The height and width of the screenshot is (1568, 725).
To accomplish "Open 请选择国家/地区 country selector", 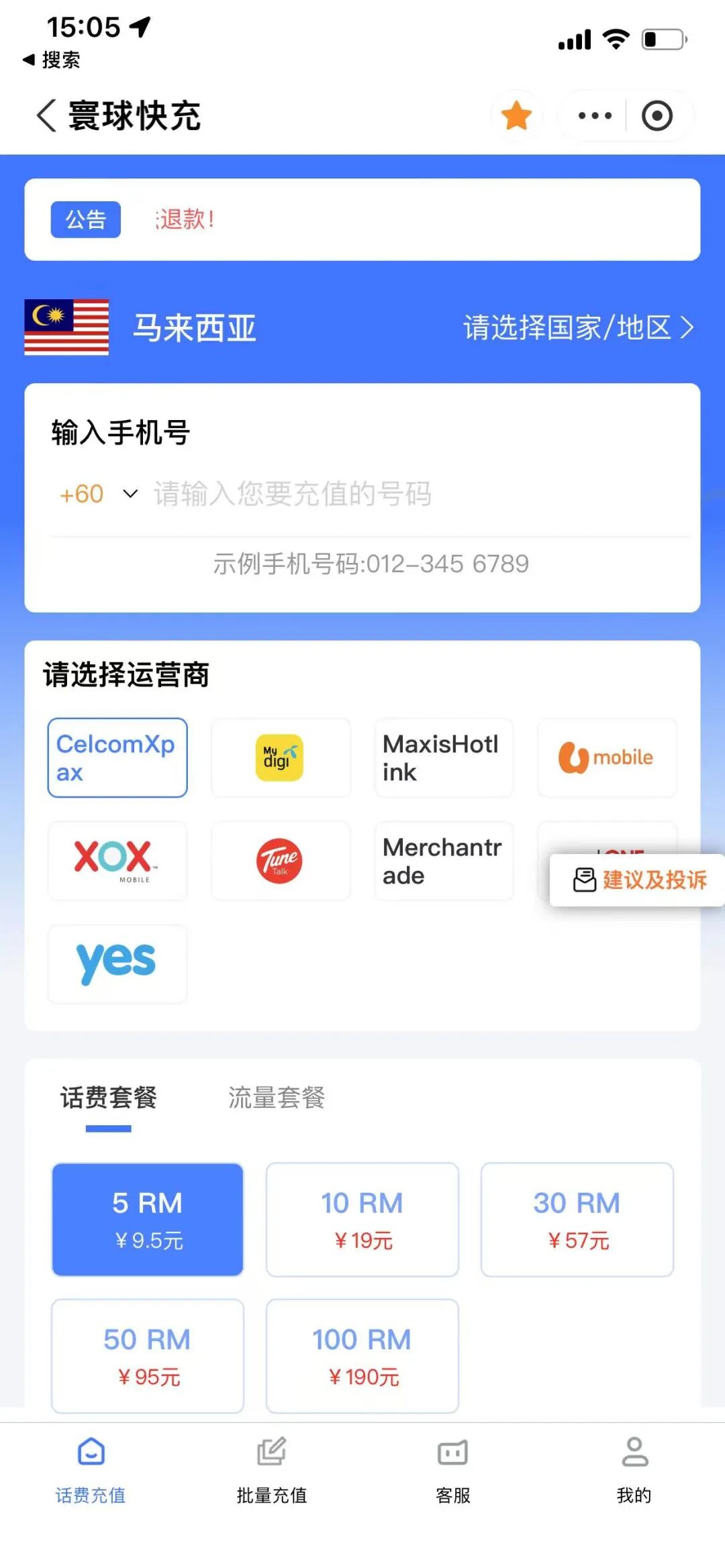I will [x=577, y=328].
